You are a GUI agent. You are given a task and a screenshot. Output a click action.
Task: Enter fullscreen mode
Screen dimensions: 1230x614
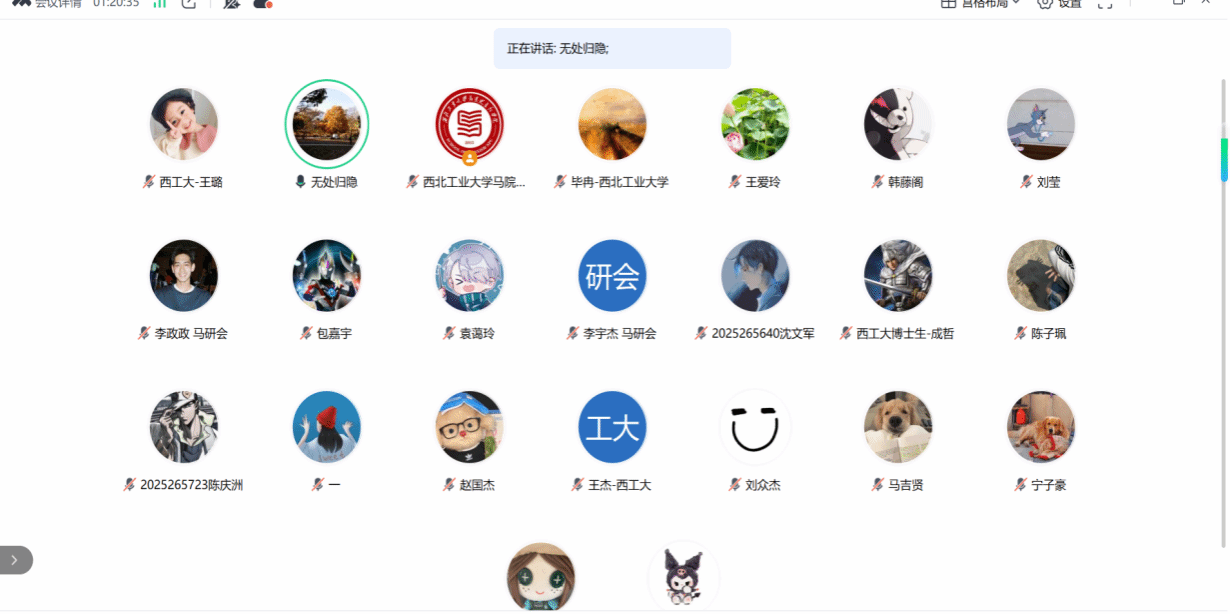point(1105,4)
